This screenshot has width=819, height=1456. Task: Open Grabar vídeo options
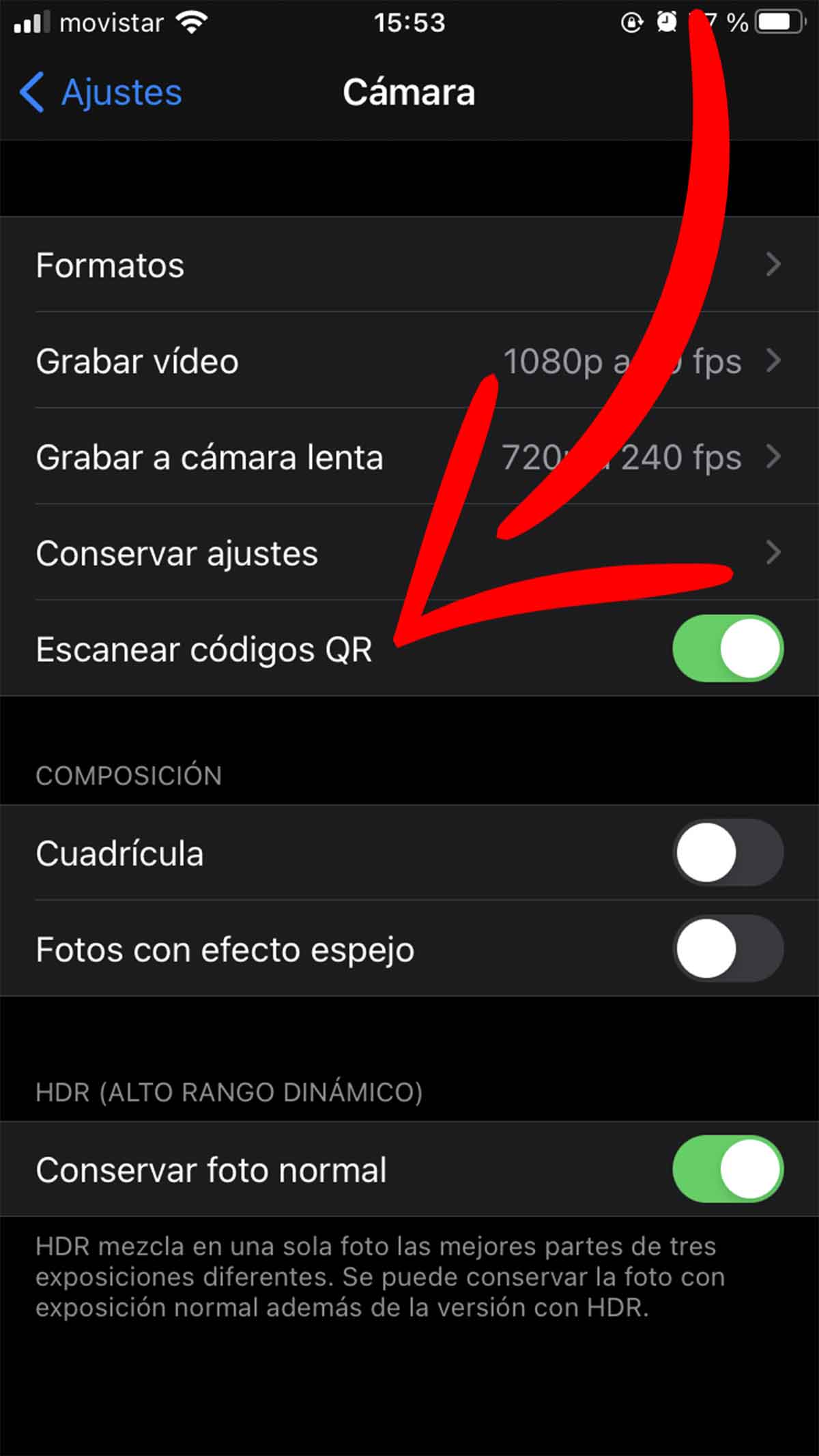click(x=409, y=361)
